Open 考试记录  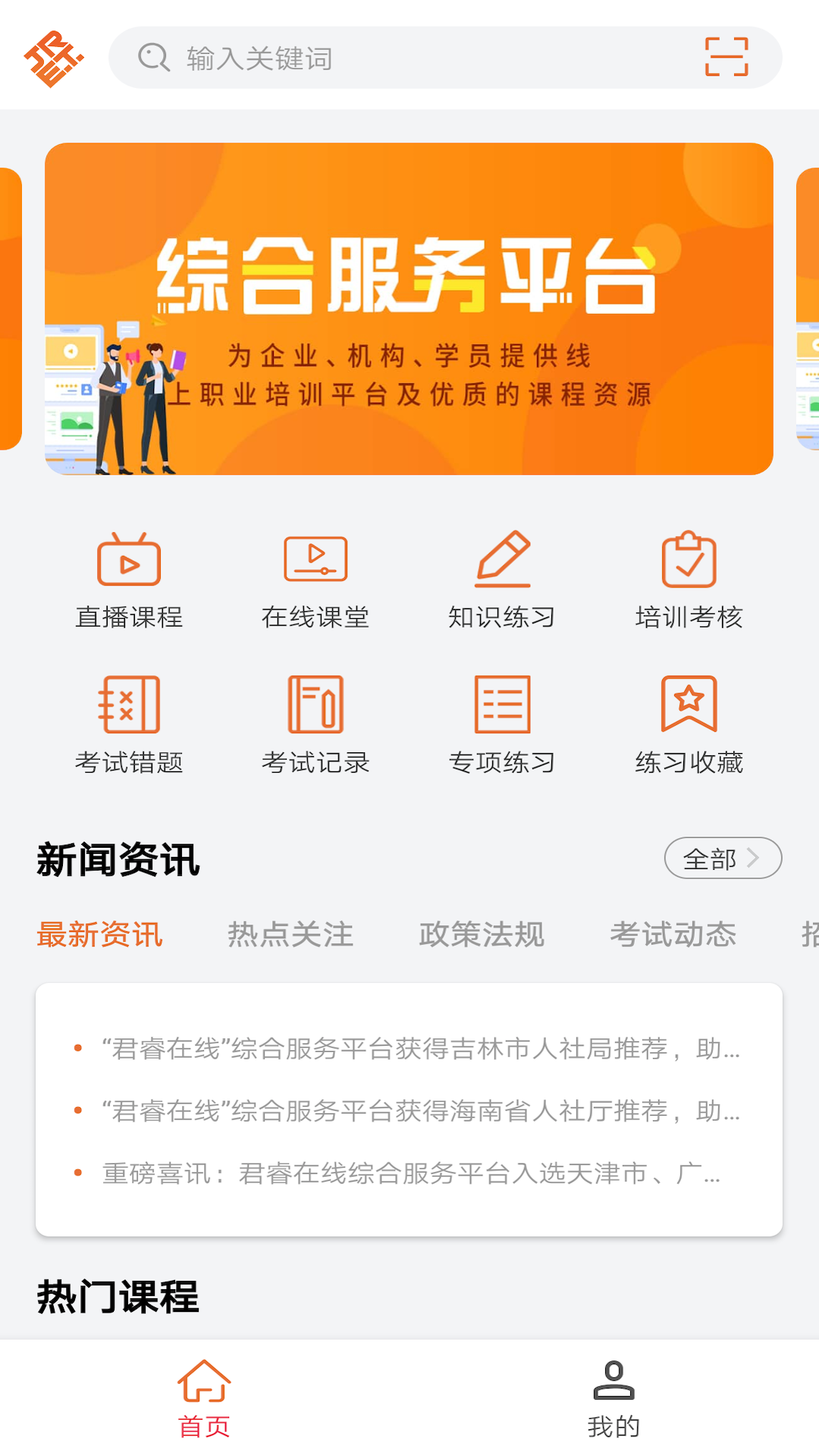coord(315,726)
